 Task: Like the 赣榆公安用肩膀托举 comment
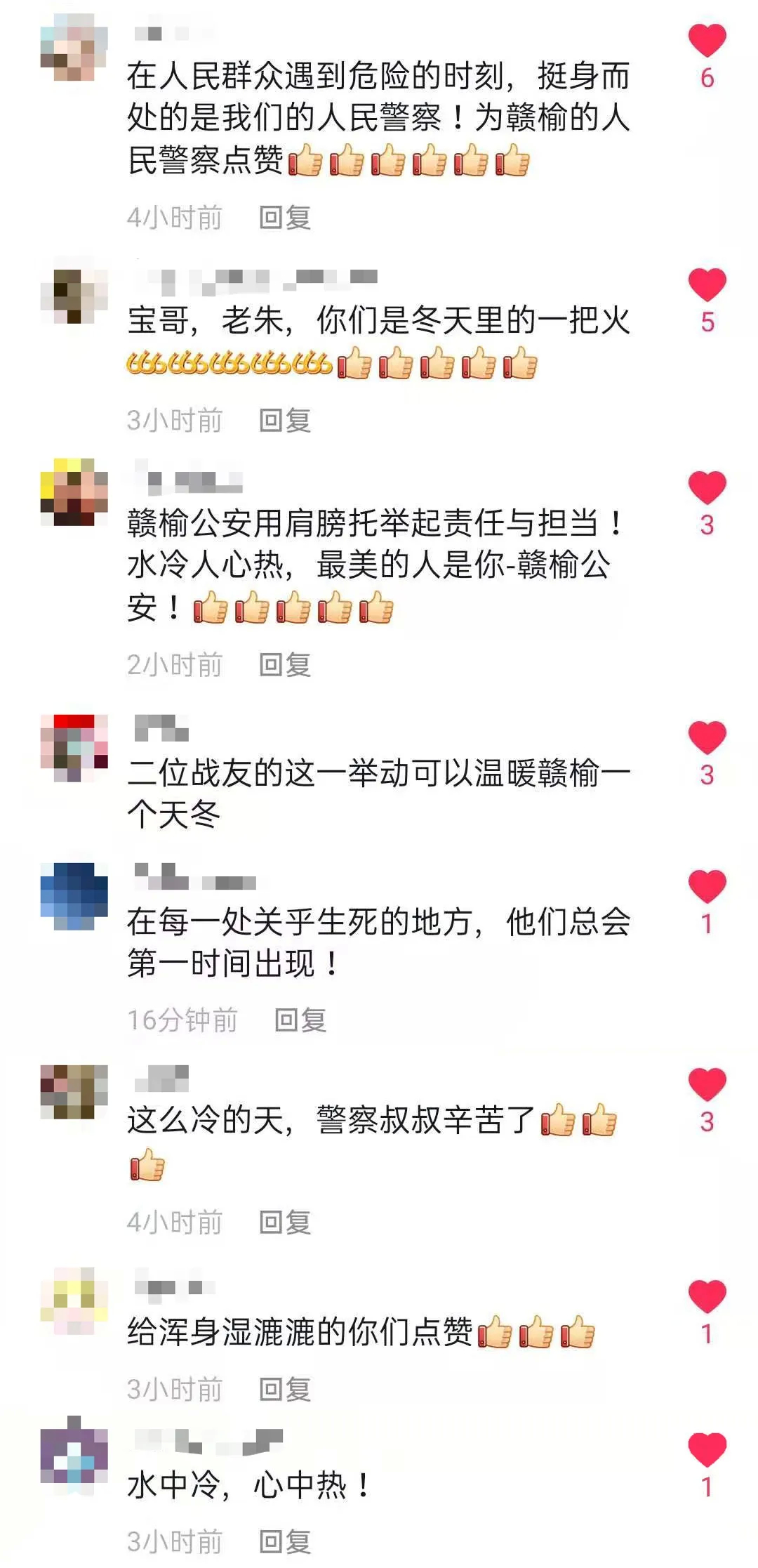pyautogui.click(x=707, y=488)
